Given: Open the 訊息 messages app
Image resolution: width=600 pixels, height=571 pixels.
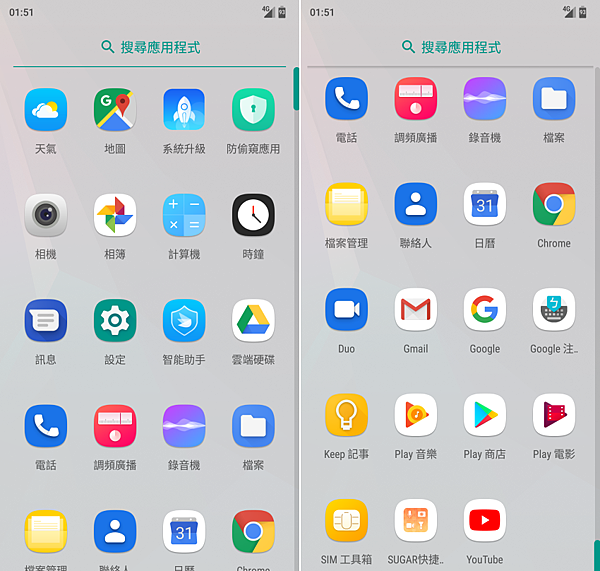Looking at the screenshot, I should (x=46, y=320).
